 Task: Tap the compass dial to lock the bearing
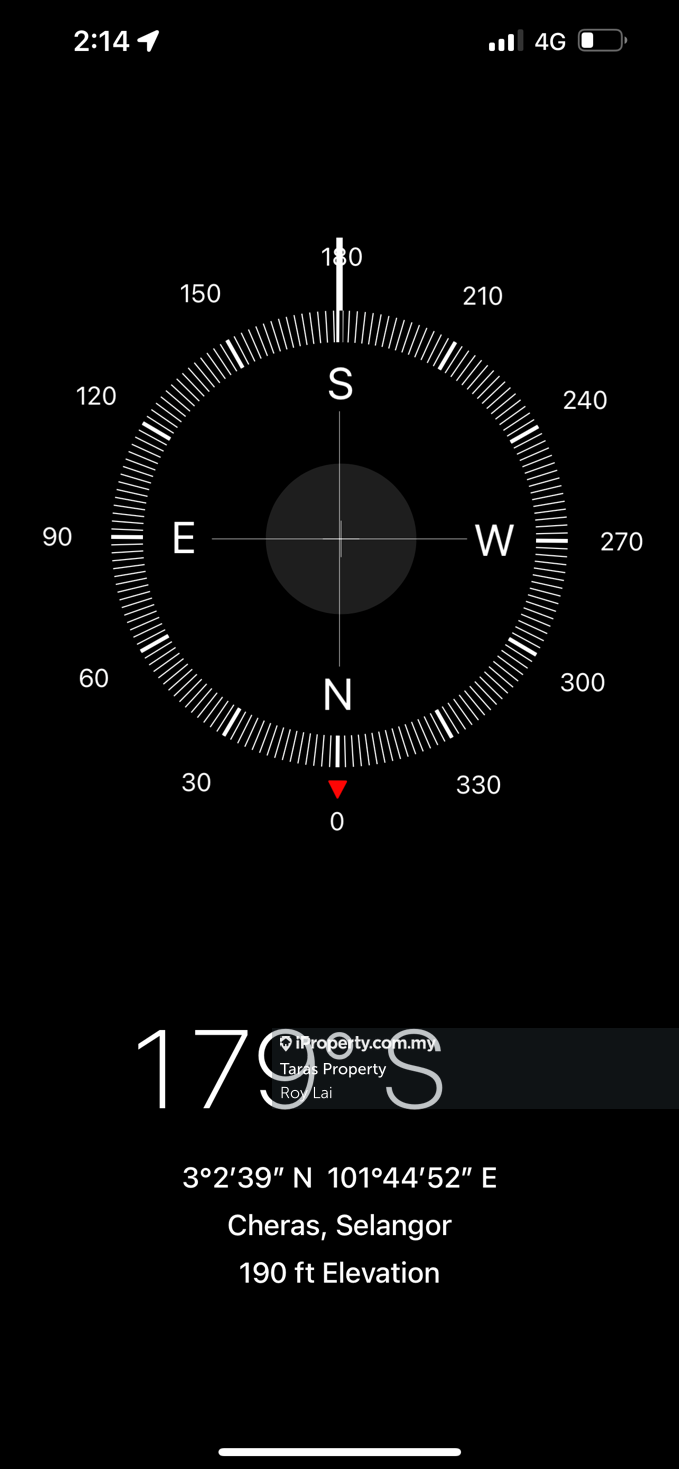click(340, 538)
